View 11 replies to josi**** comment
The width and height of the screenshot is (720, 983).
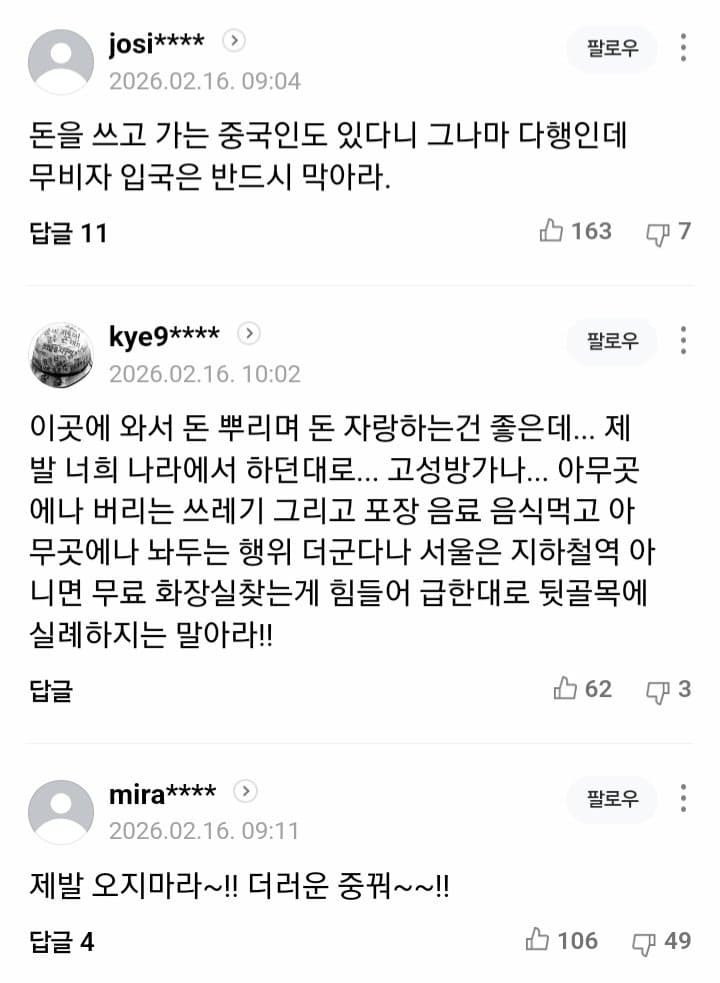pos(68,233)
